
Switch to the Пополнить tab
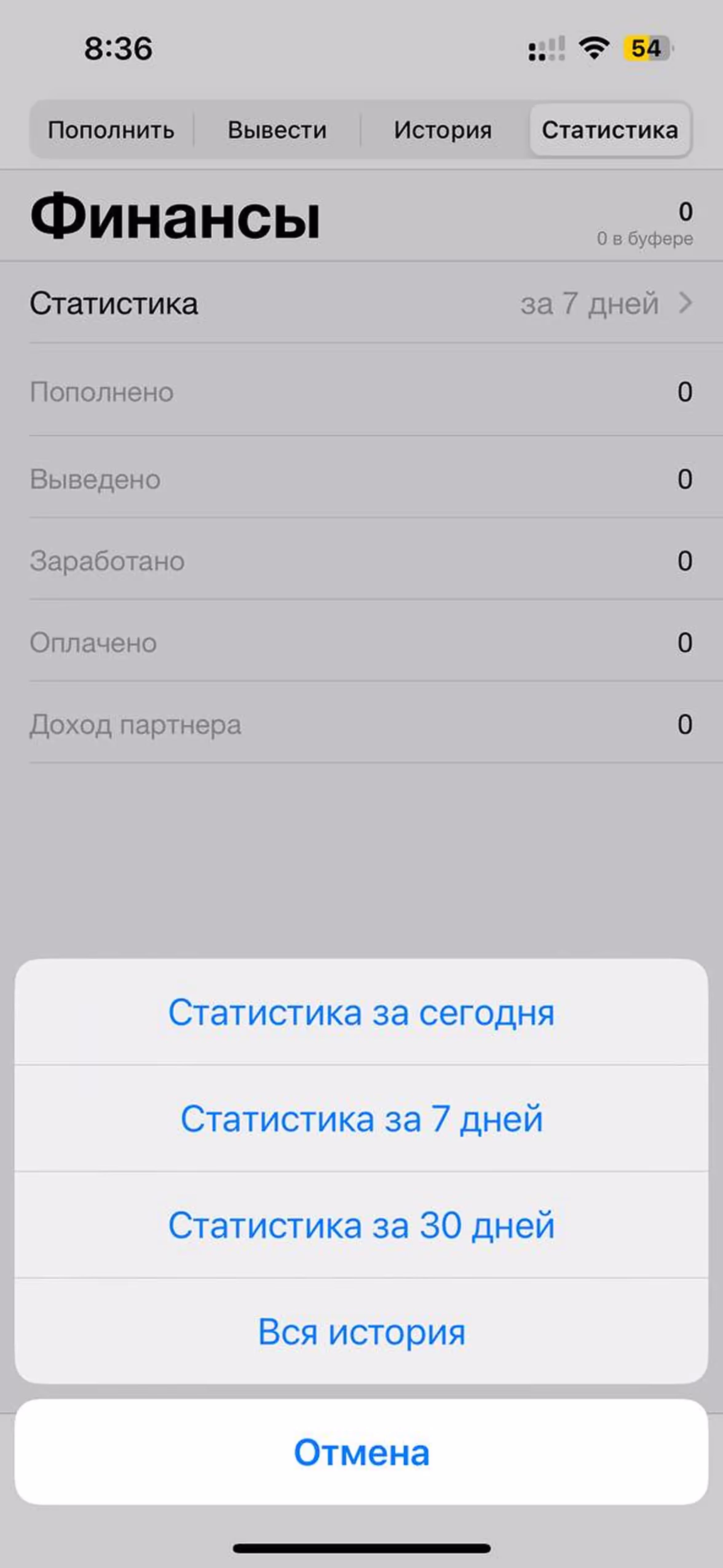pos(111,130)
